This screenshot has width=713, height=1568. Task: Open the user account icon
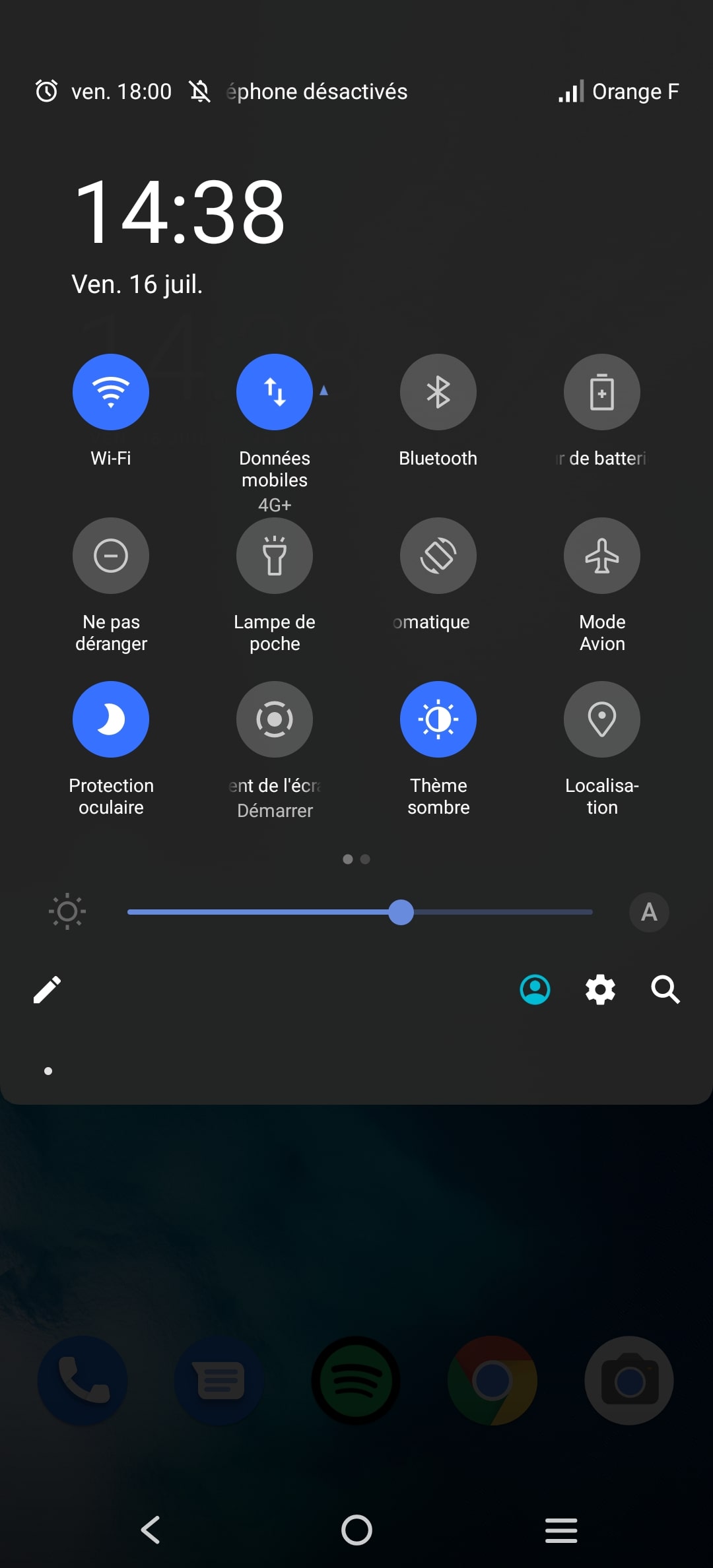point(535,990)
